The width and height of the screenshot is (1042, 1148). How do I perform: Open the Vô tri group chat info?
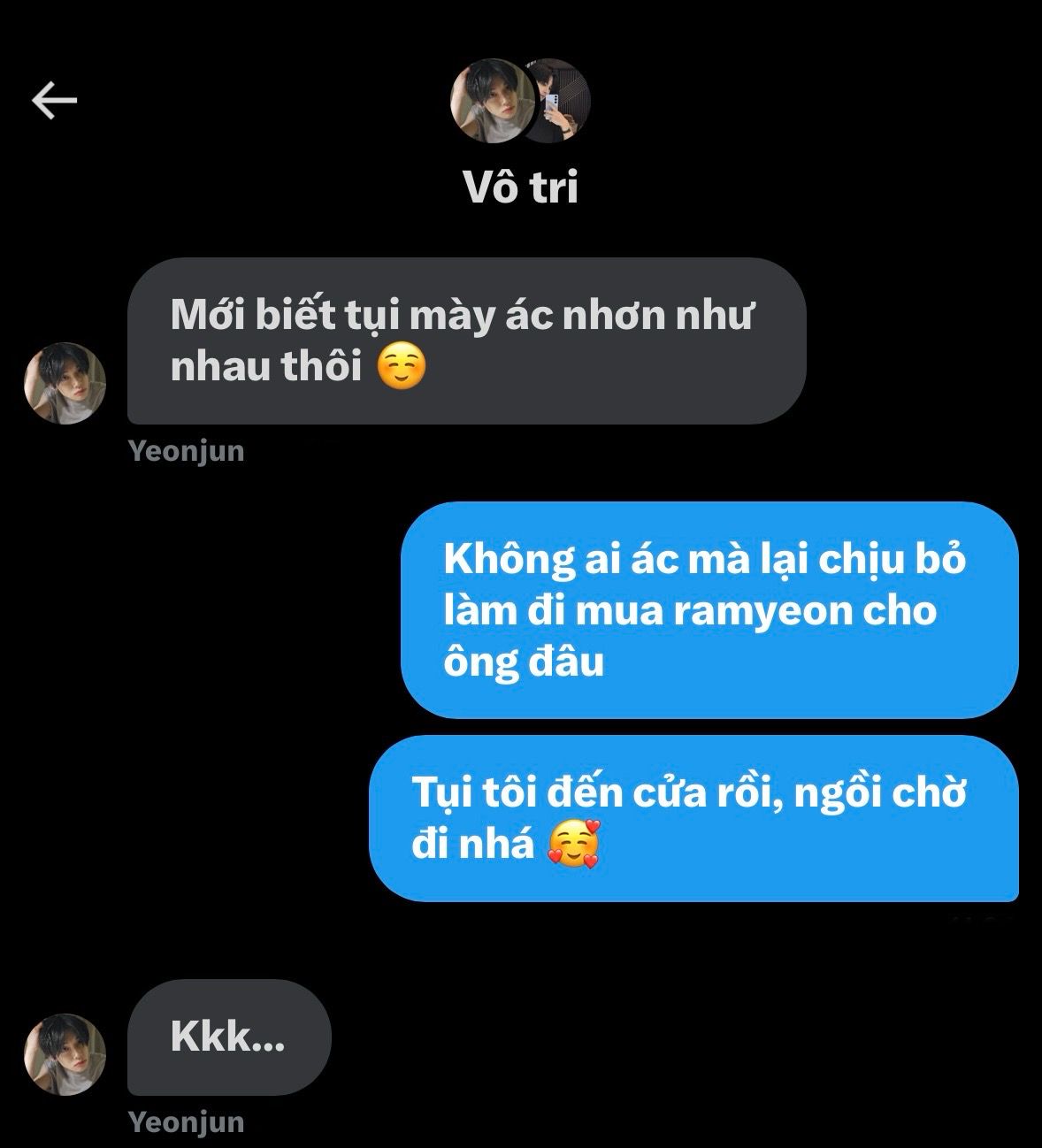(x=520, y=187)
